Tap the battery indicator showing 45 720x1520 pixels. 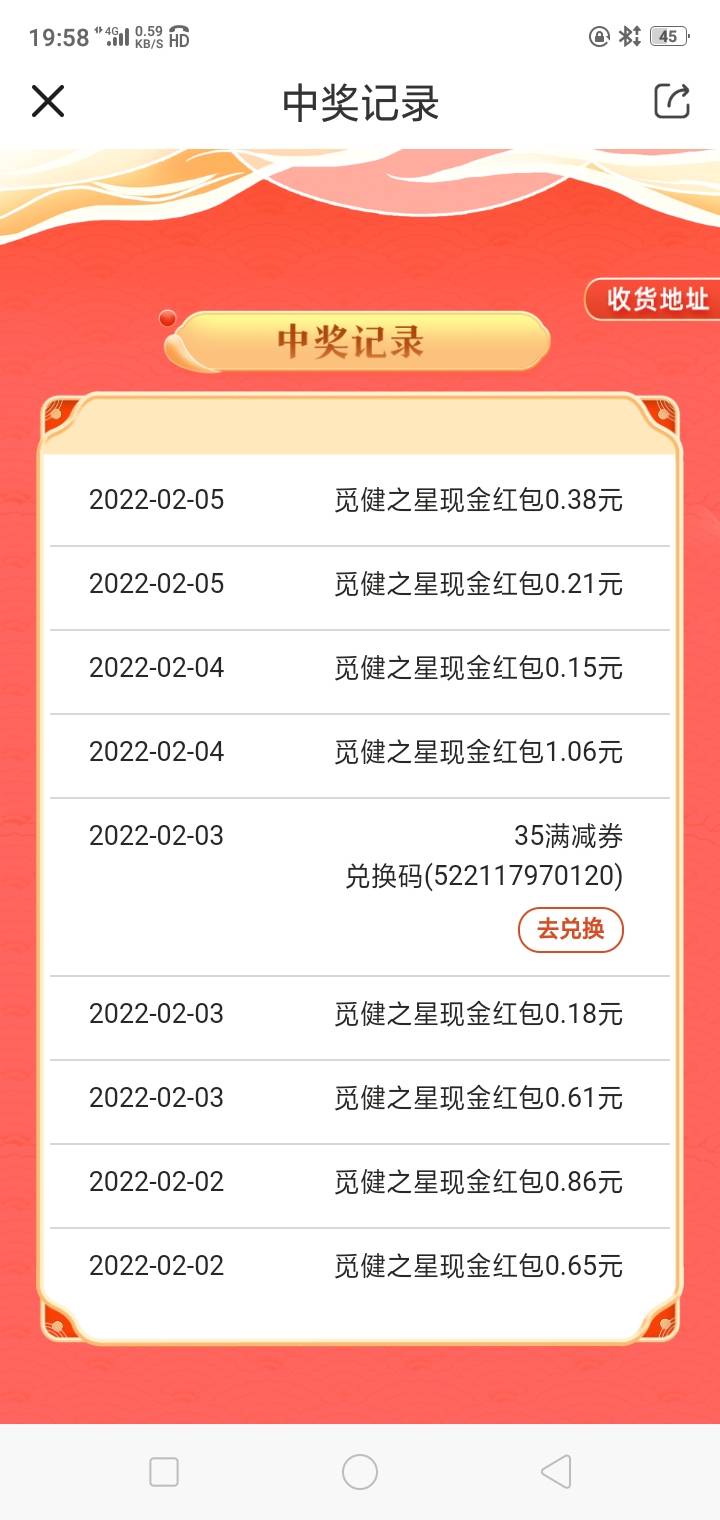pos(668,35)
